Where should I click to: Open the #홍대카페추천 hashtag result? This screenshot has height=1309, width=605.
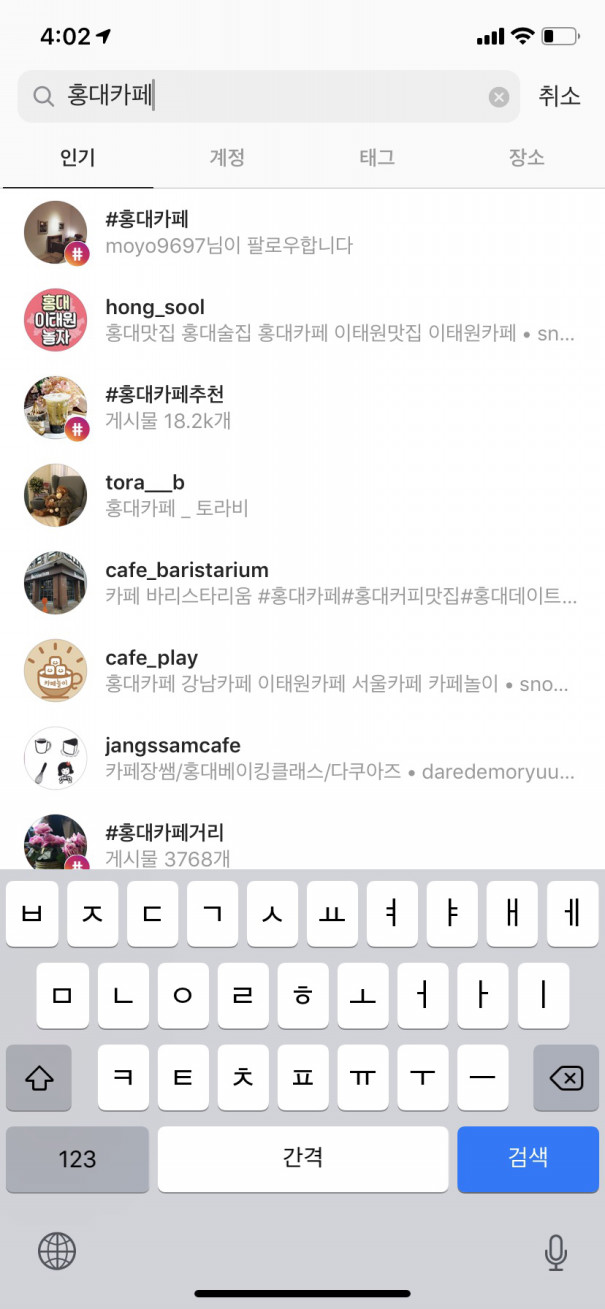[x=300, y=407]
